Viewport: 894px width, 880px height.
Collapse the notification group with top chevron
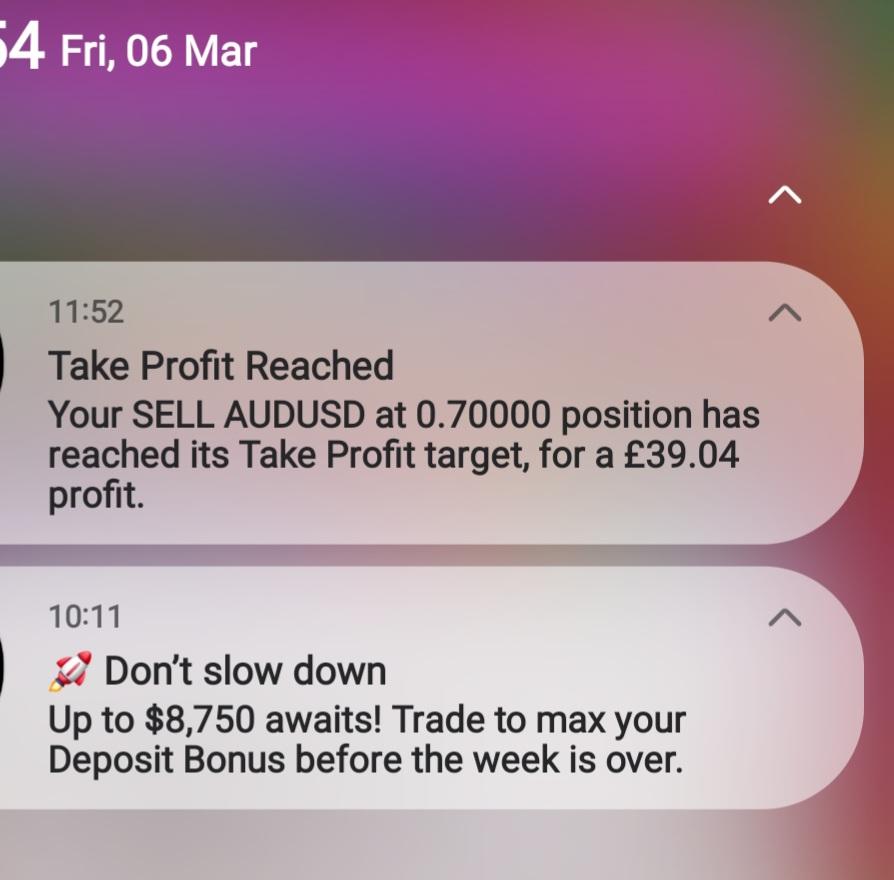[785, 195]
